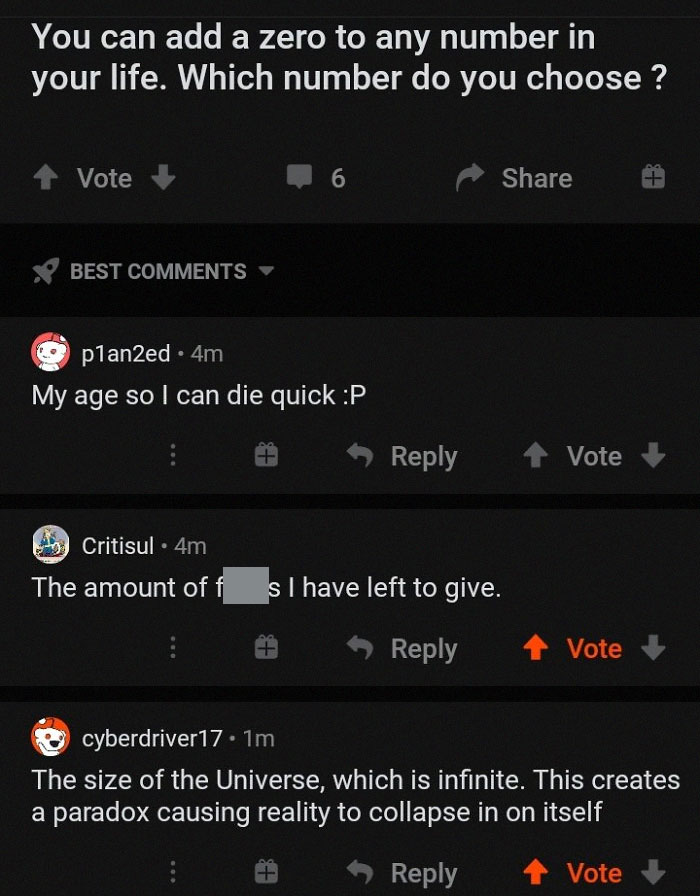Give an award to p1an2ed's comment
This screenshot has height=896, width=700.
pyautogui.click(x=265, y=456)
